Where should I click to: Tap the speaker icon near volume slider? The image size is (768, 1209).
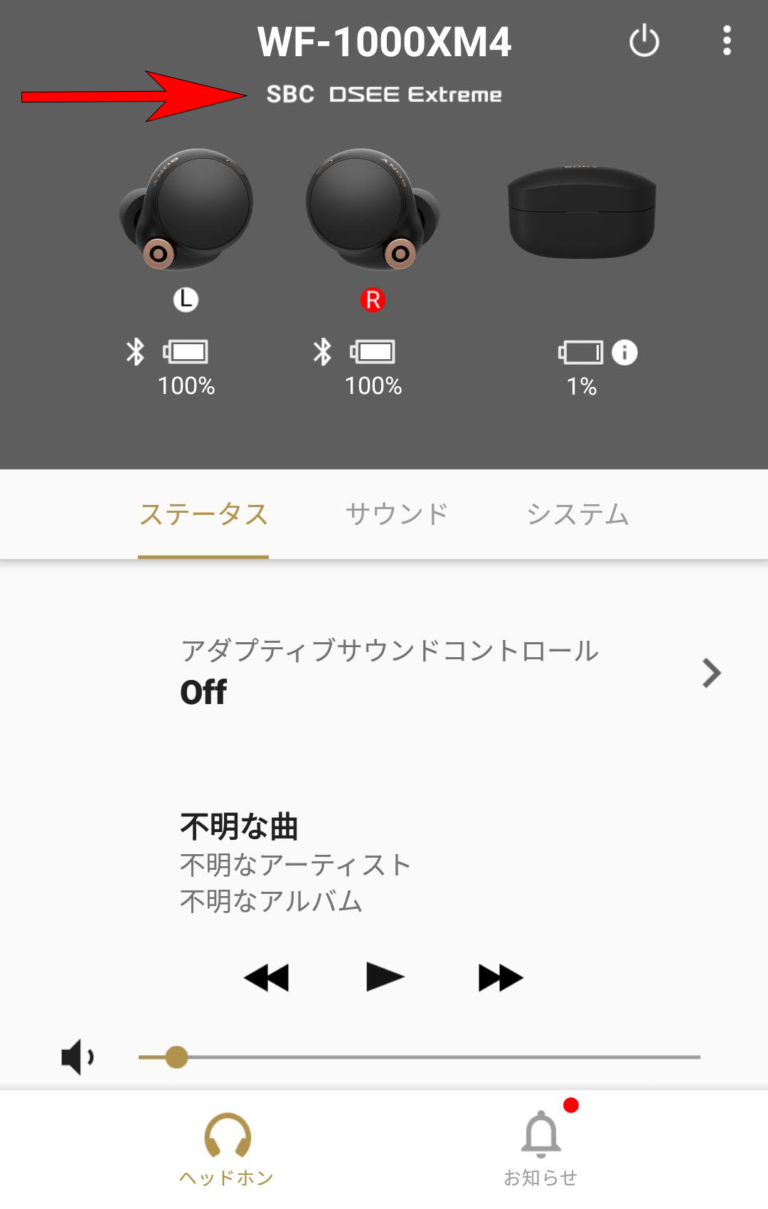tap(76, 1055)
